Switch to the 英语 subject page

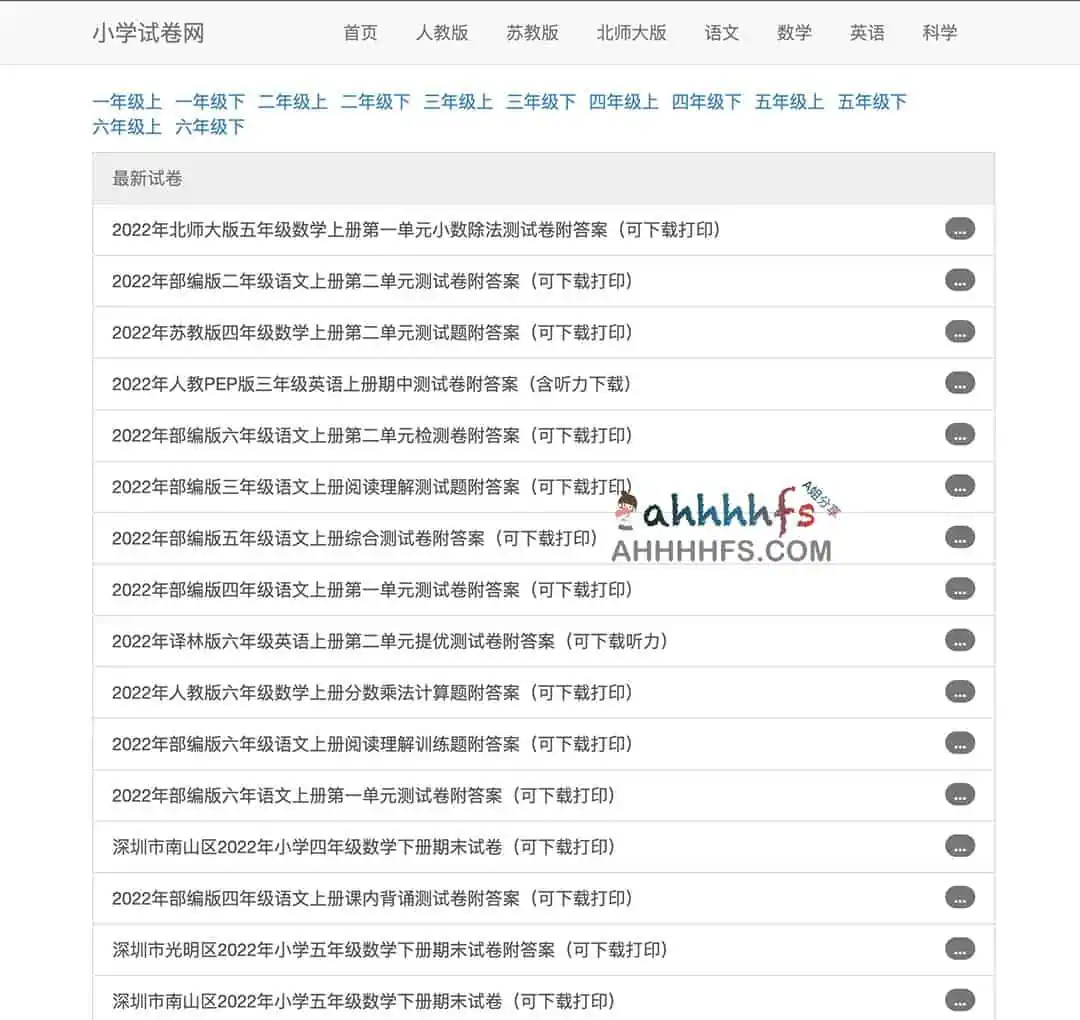point(867,32)
